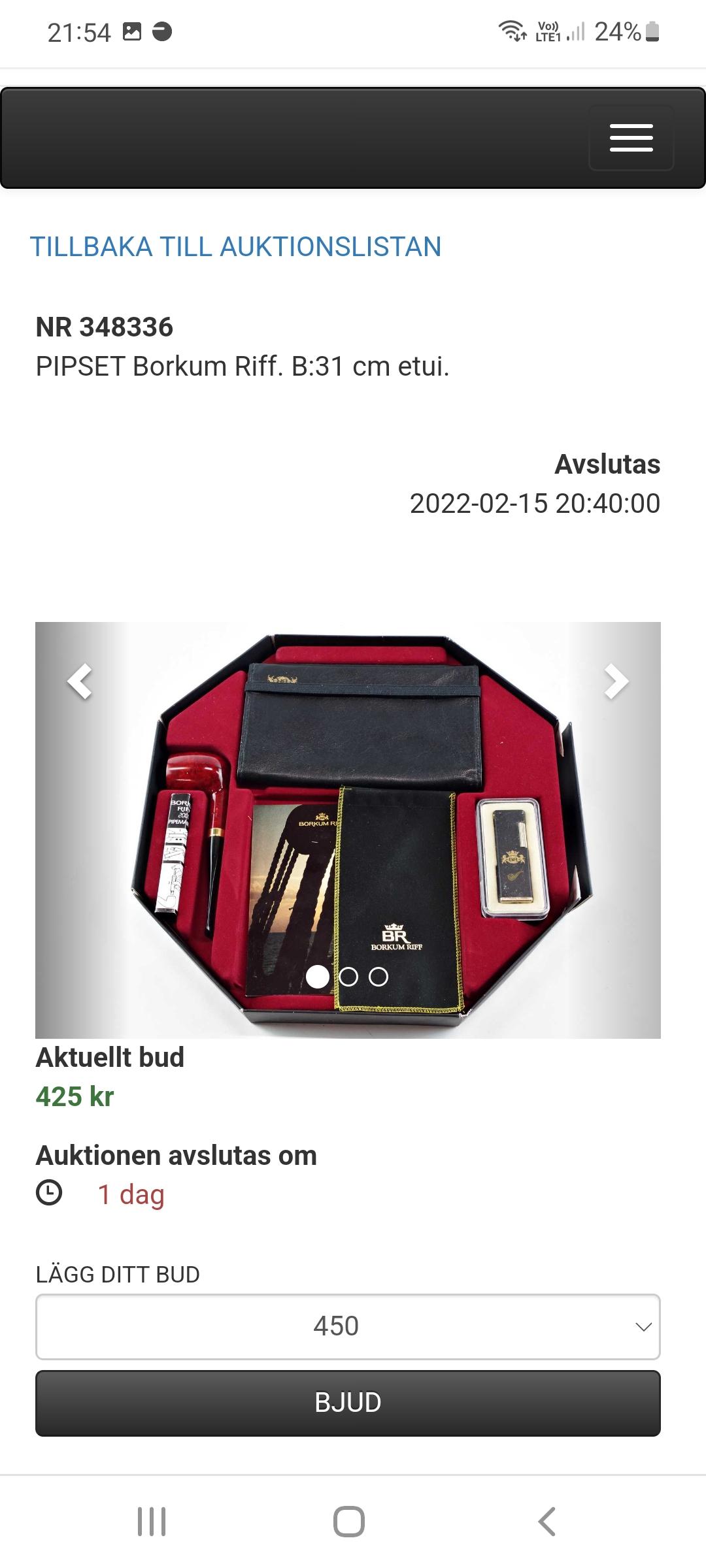Place bid with the BJUD button
Image resolution: width=706 pixels, height=1568 pixels.
point(348,1403)
